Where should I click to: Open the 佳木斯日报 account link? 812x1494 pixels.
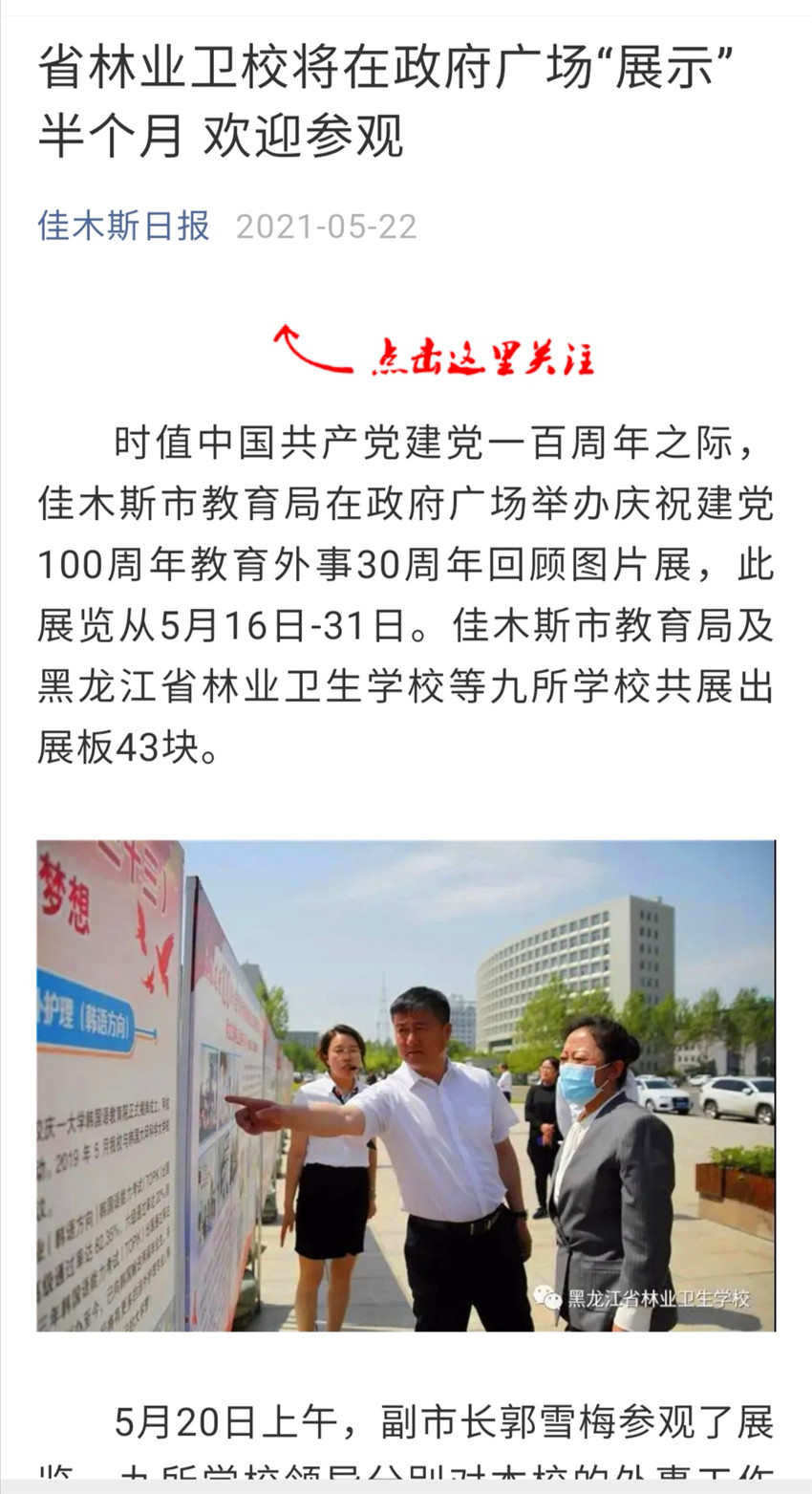tap(124, 227)
